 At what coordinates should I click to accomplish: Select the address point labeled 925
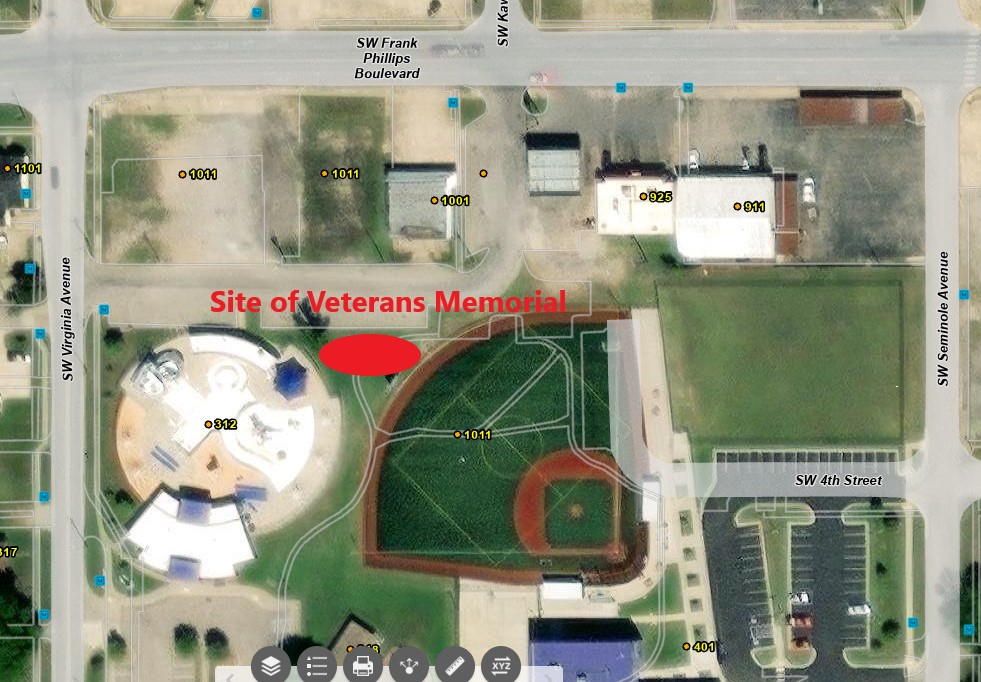point(644,196)
